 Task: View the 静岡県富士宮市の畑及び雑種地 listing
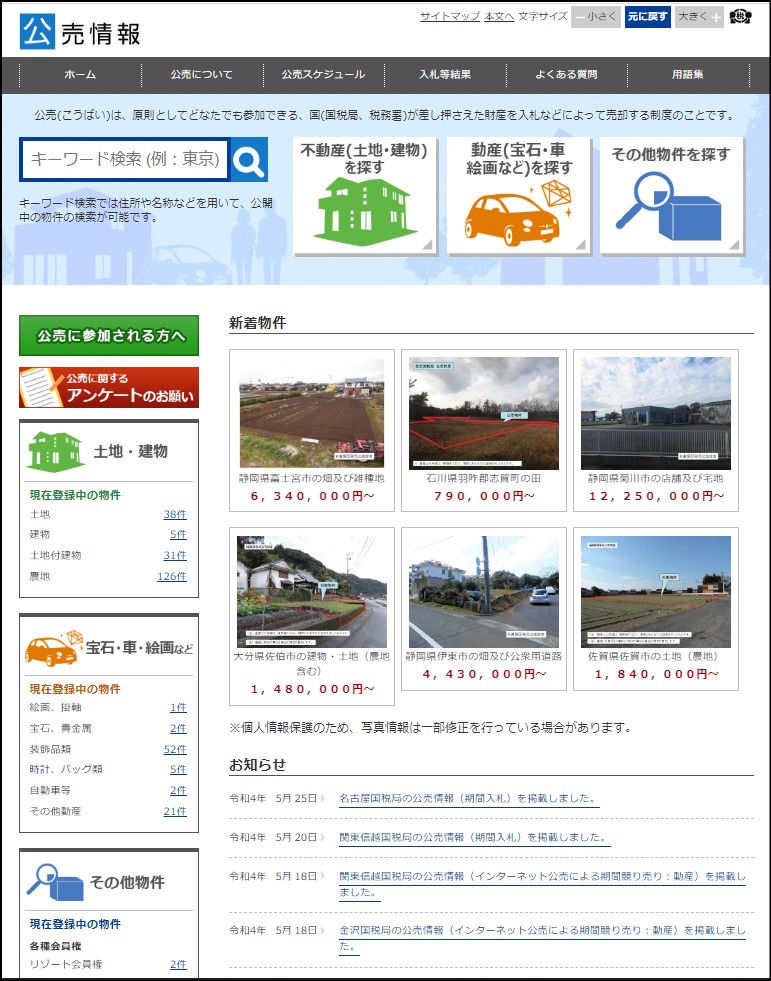tap(311, 413)
